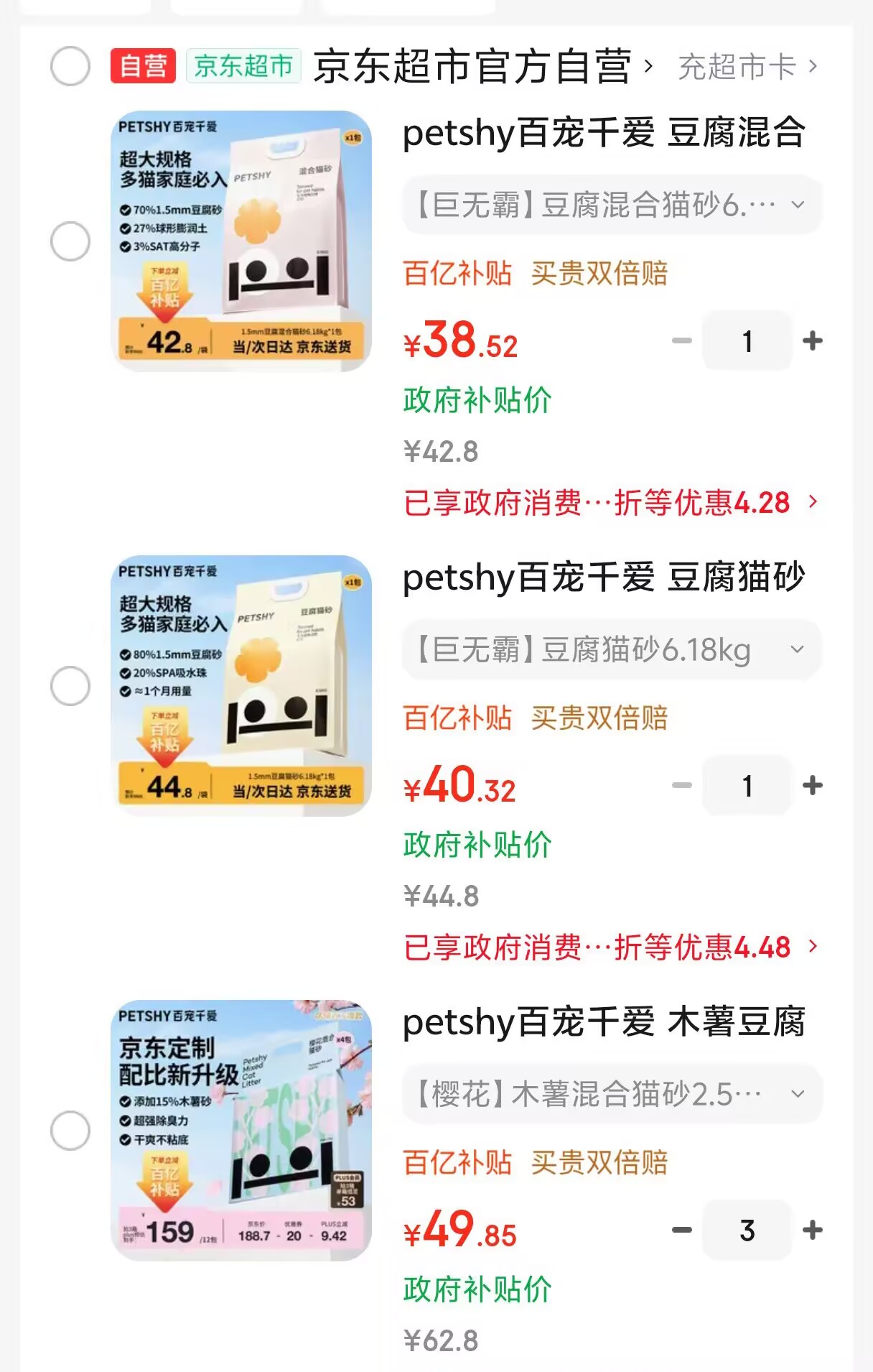Expand the 【巨无霸】豆腐混合猫砂 variant dropdown
873x1372 pixels.
pyautogui.click(x=612, y=205)
